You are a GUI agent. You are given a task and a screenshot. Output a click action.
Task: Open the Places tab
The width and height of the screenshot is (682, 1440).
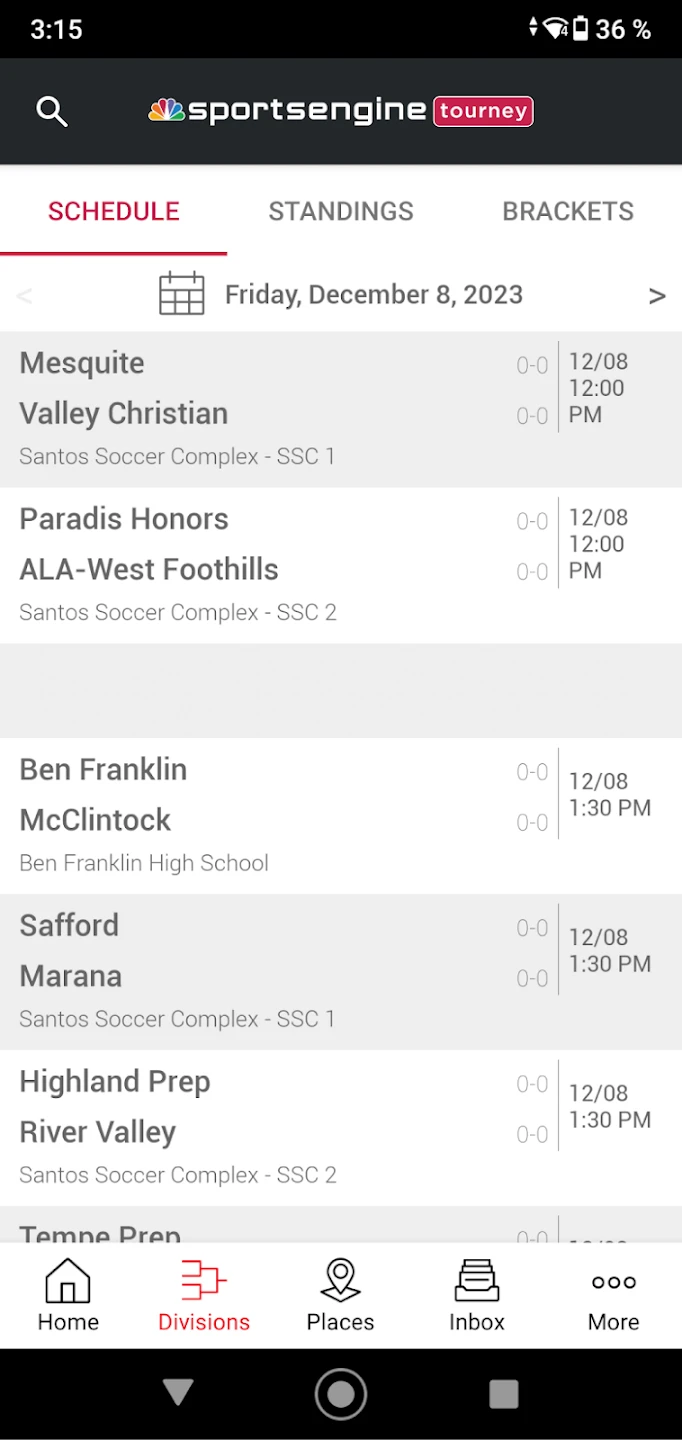point(340,1296)
